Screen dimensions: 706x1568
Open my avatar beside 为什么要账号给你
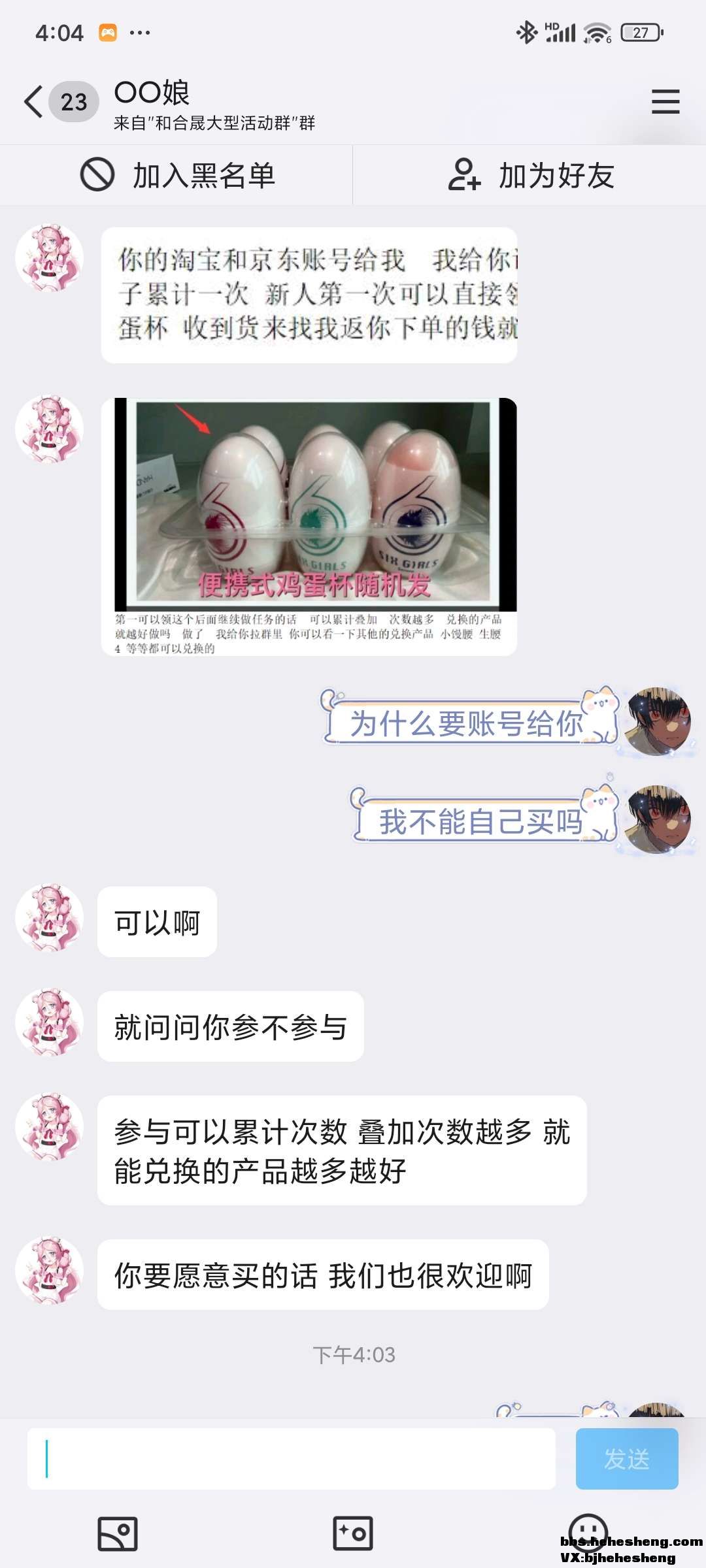click(x=658, y=721)
